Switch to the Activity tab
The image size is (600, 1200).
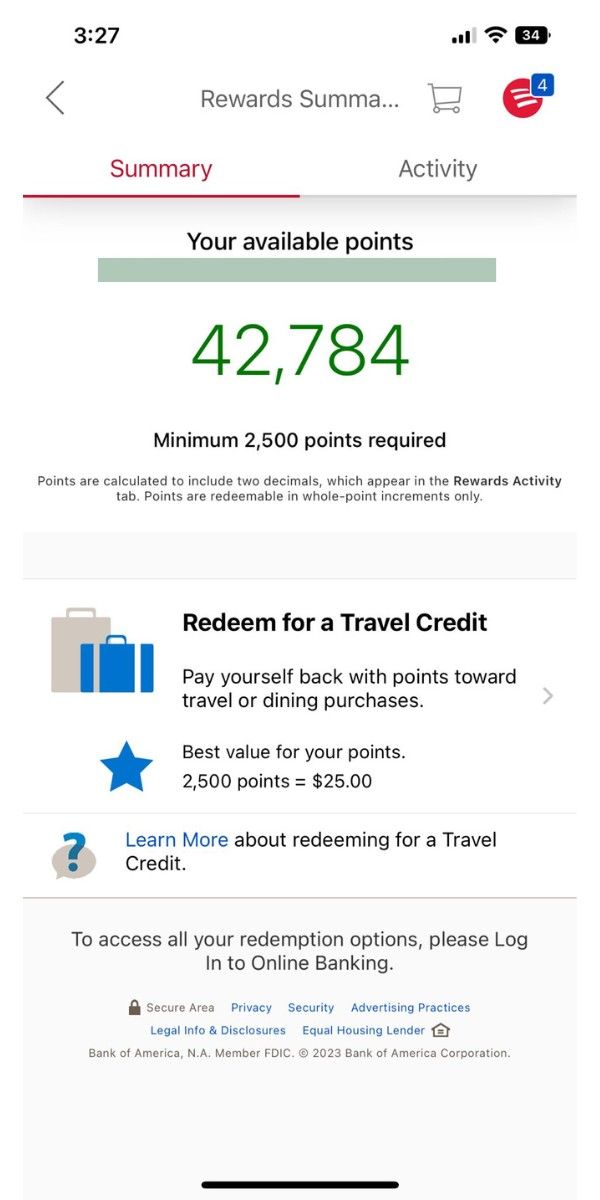coord(437,169)
